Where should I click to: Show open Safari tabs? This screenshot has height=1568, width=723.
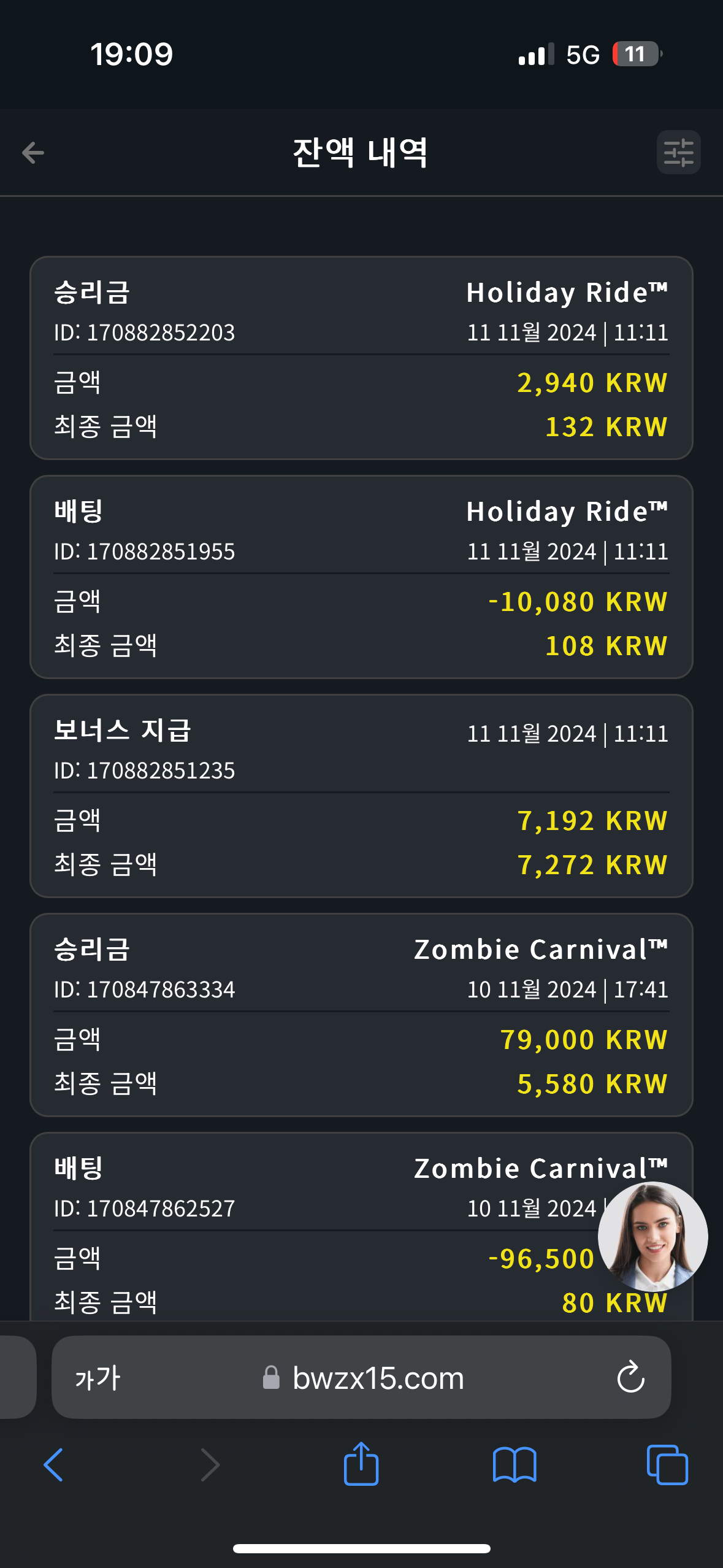(667, 1465)
